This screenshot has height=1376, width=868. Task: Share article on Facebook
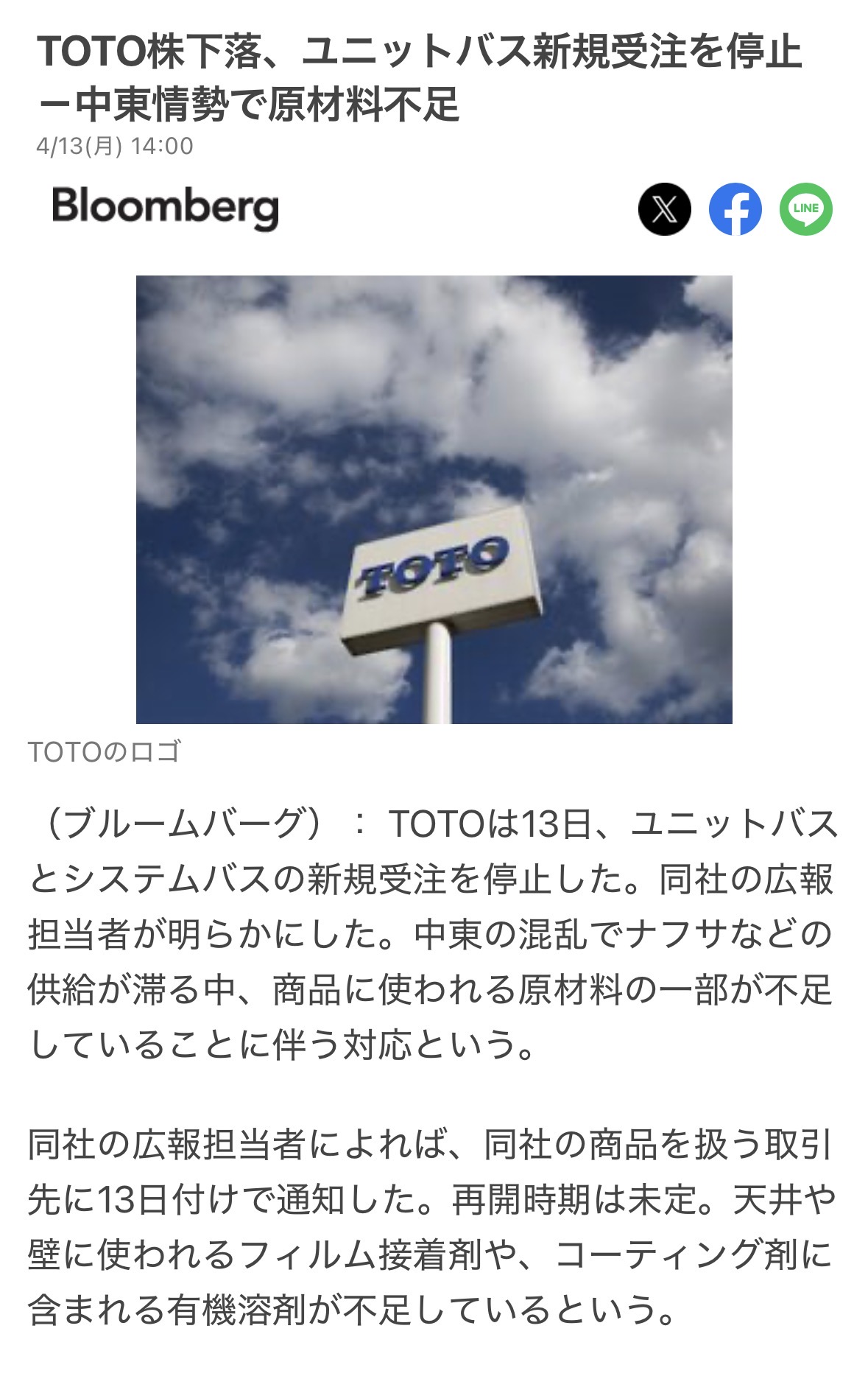pos(735,209)
